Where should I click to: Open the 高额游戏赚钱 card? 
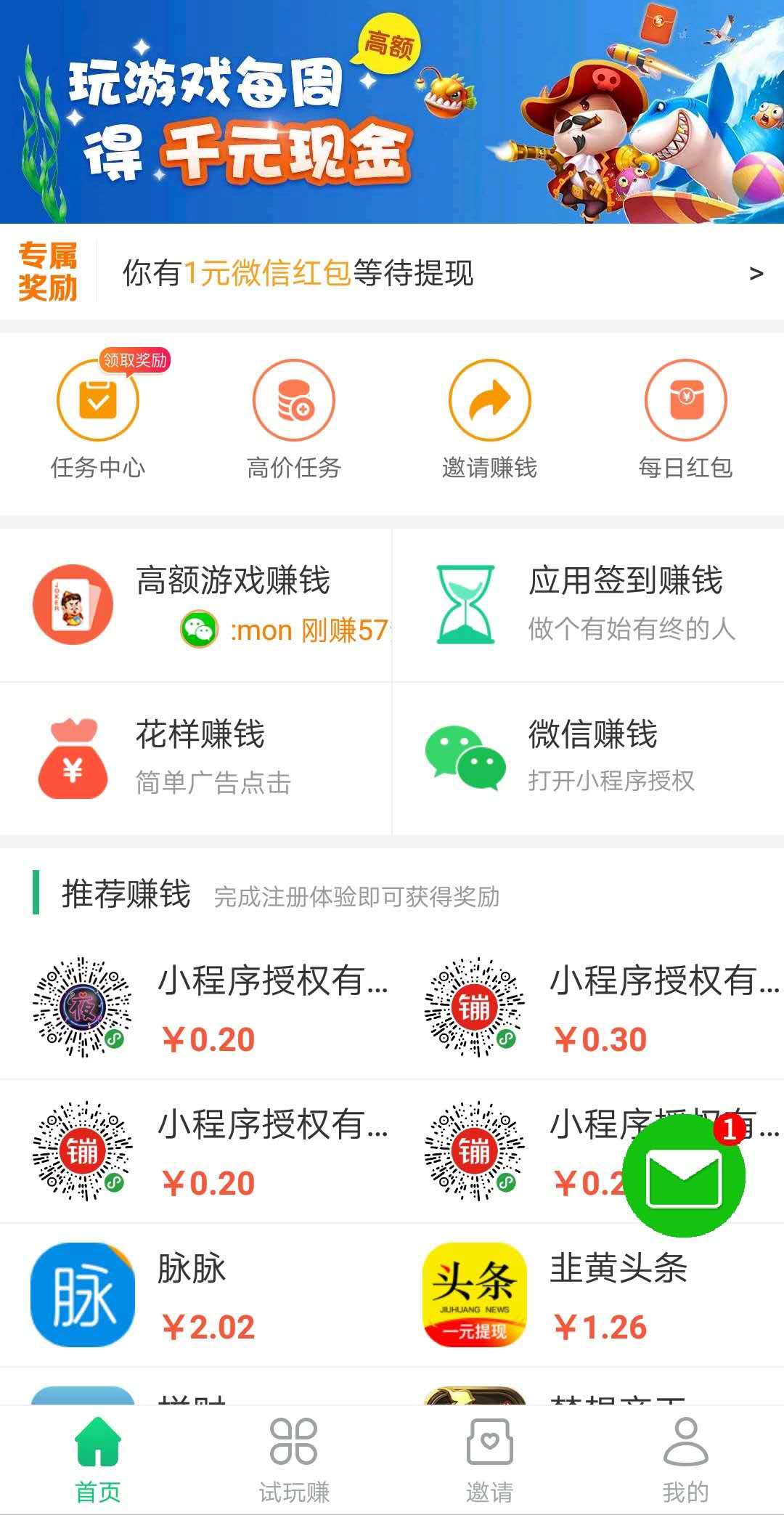coord(196,605)
